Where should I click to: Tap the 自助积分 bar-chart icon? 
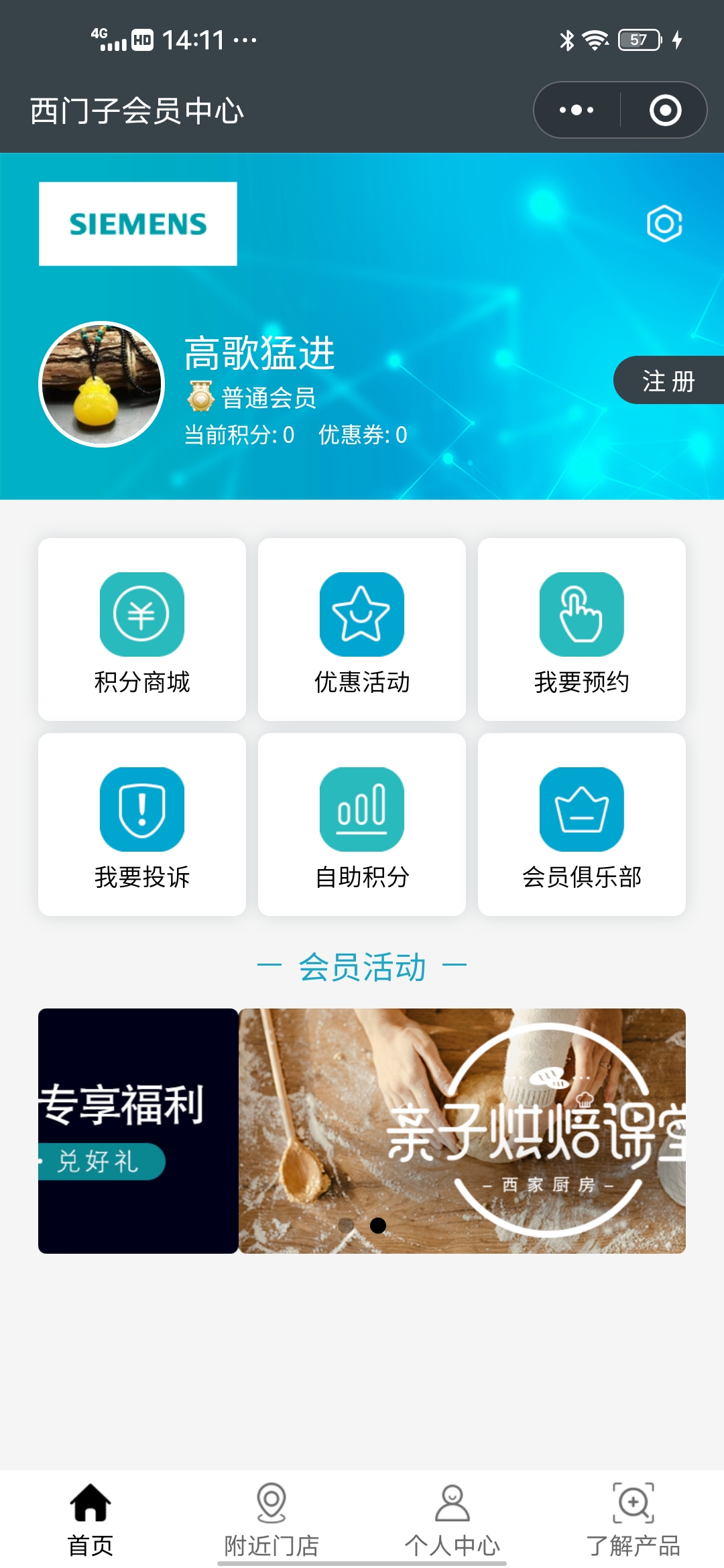pyautogui.click(x=361, y=807)
